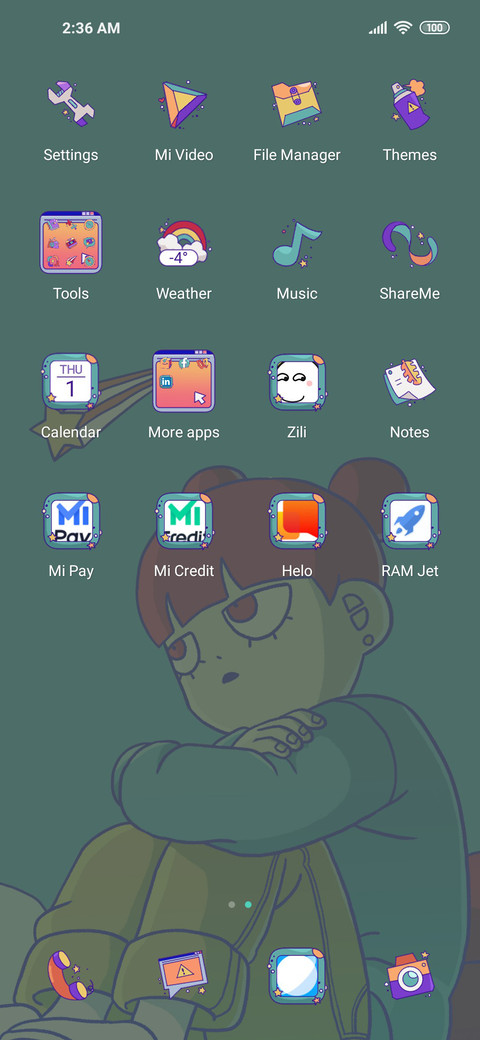Open the Themes app
Screen dimensions: 480x1040
tap(410, 104)
